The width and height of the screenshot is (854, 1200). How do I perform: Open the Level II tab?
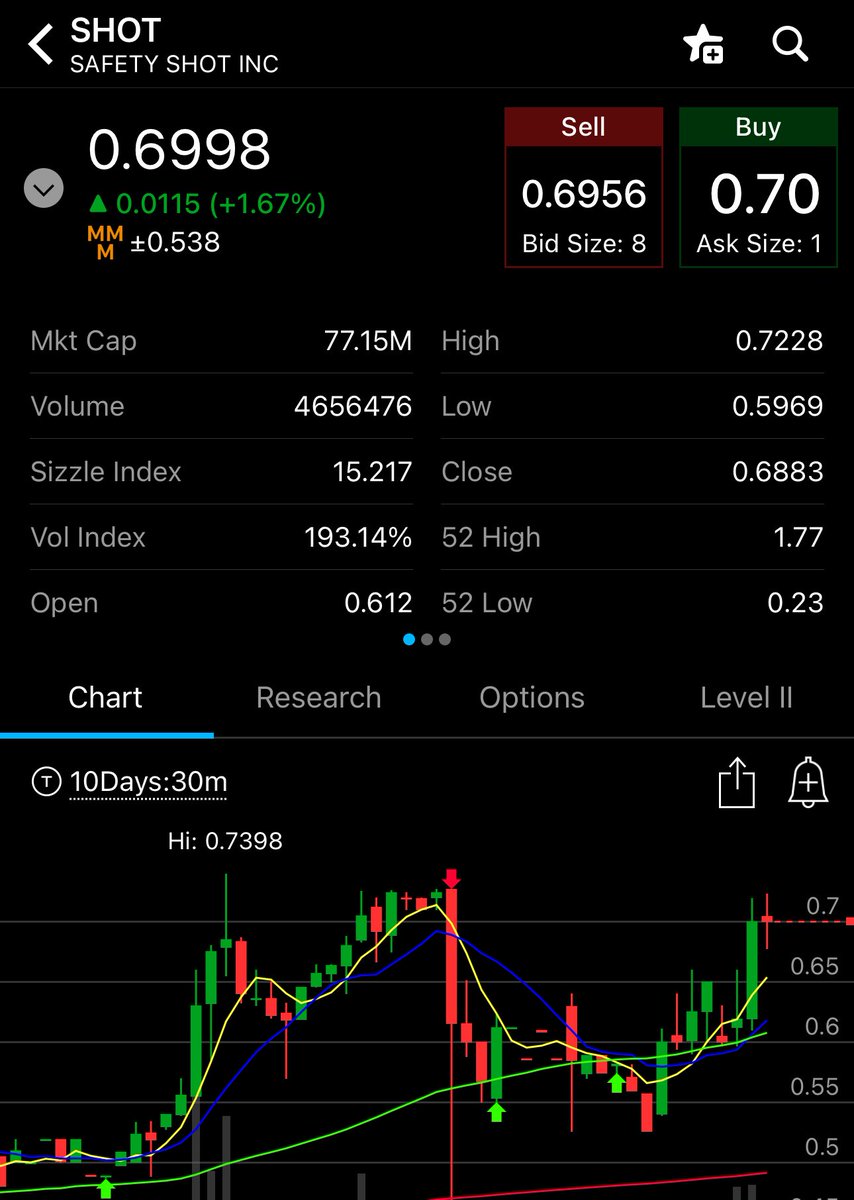point(746,698)
